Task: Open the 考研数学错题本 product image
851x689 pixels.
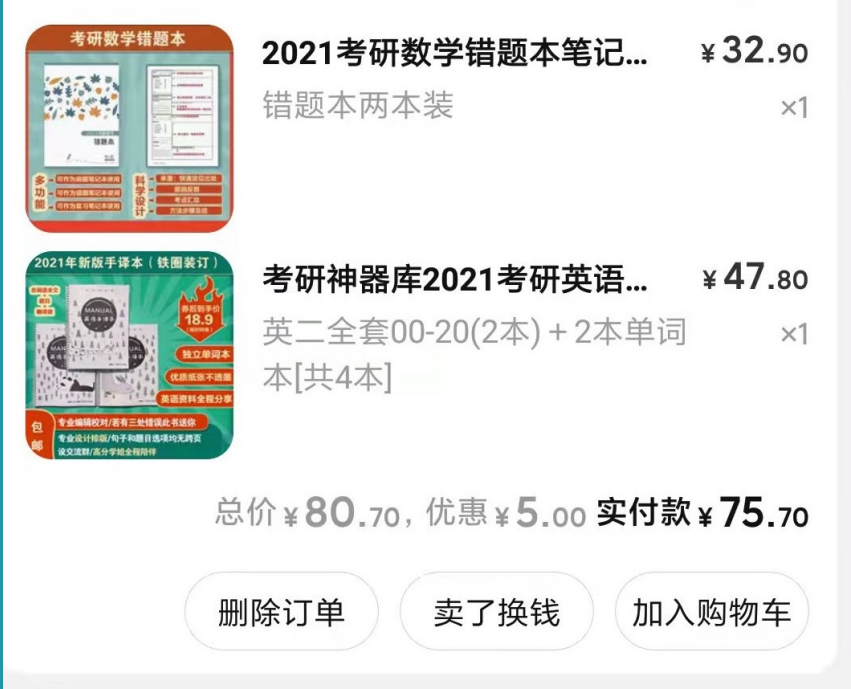Action: coord(129,128)
